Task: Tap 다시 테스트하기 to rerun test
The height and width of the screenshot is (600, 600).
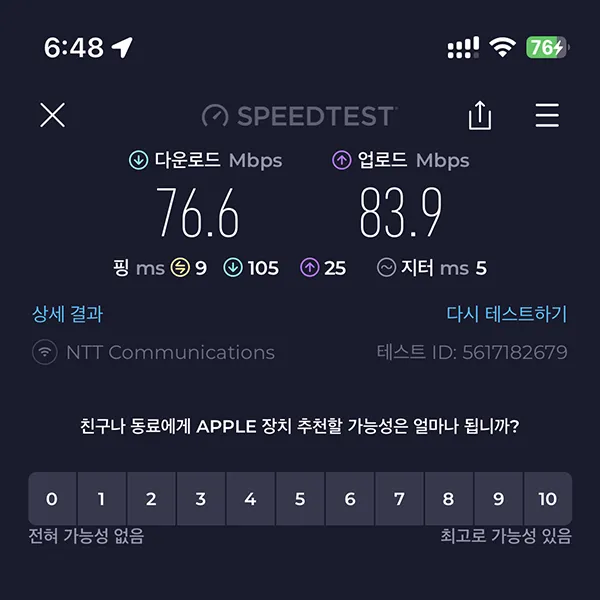Action: pos(506,314)
